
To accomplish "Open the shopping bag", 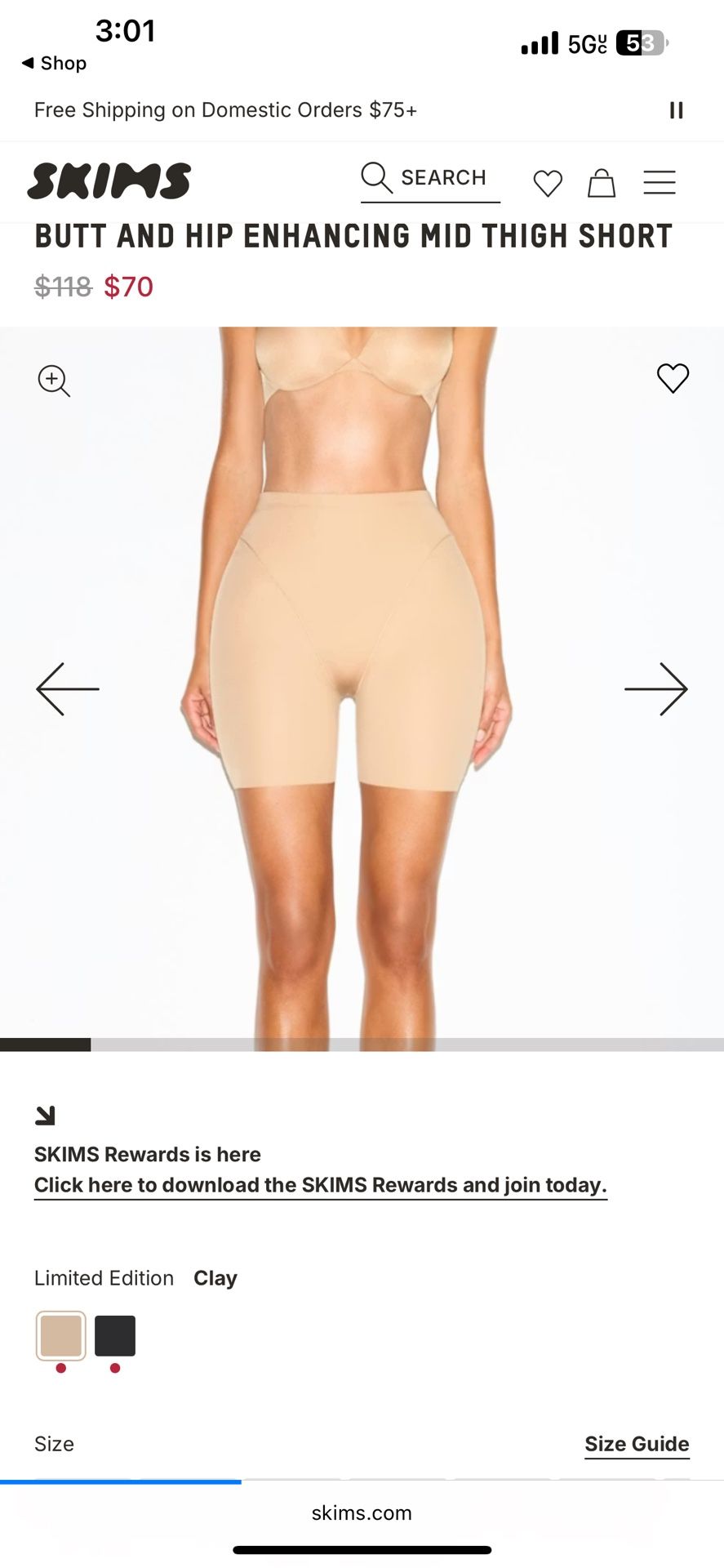I will coord(602,183).
